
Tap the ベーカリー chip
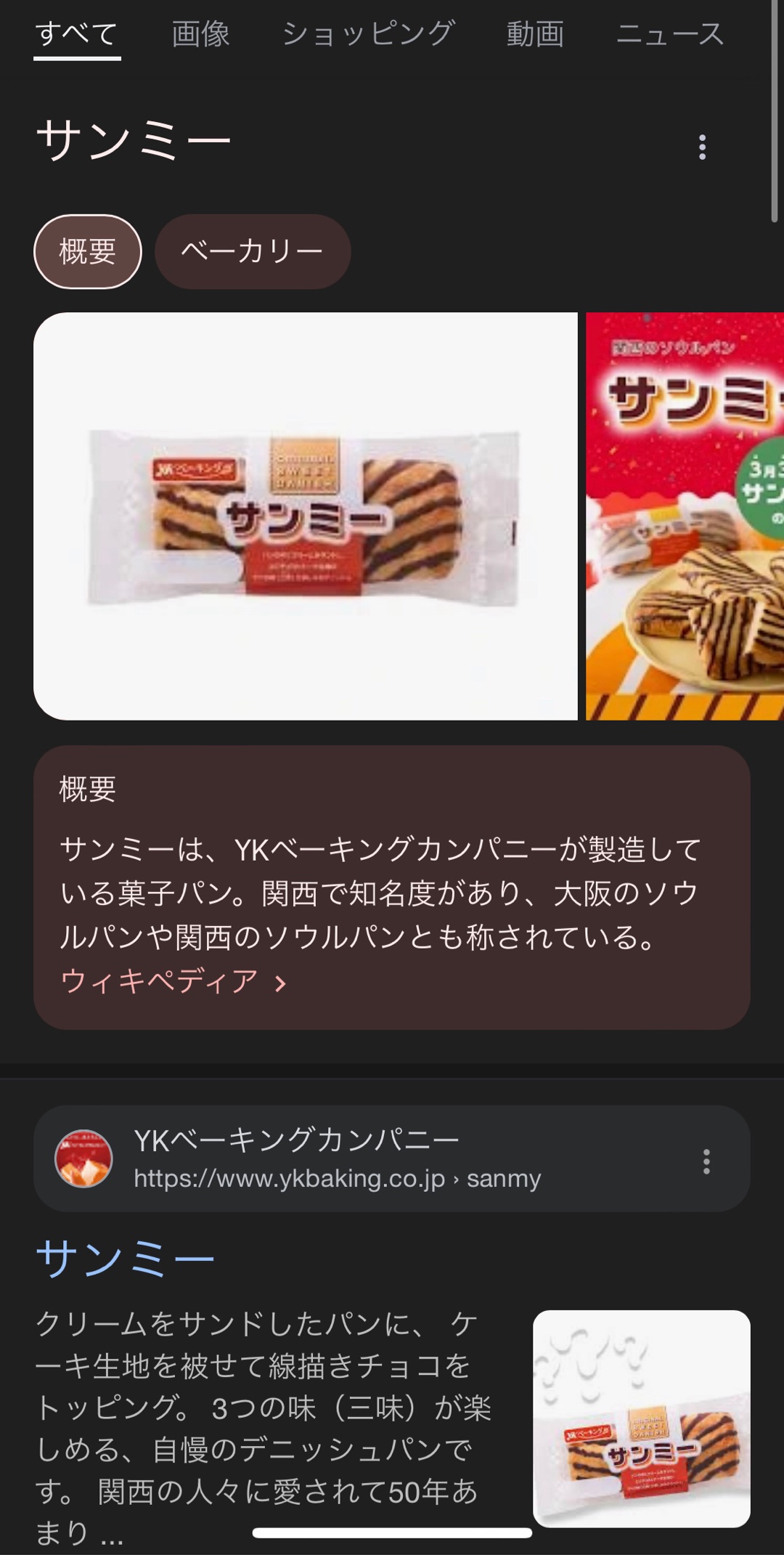(252, 251)
